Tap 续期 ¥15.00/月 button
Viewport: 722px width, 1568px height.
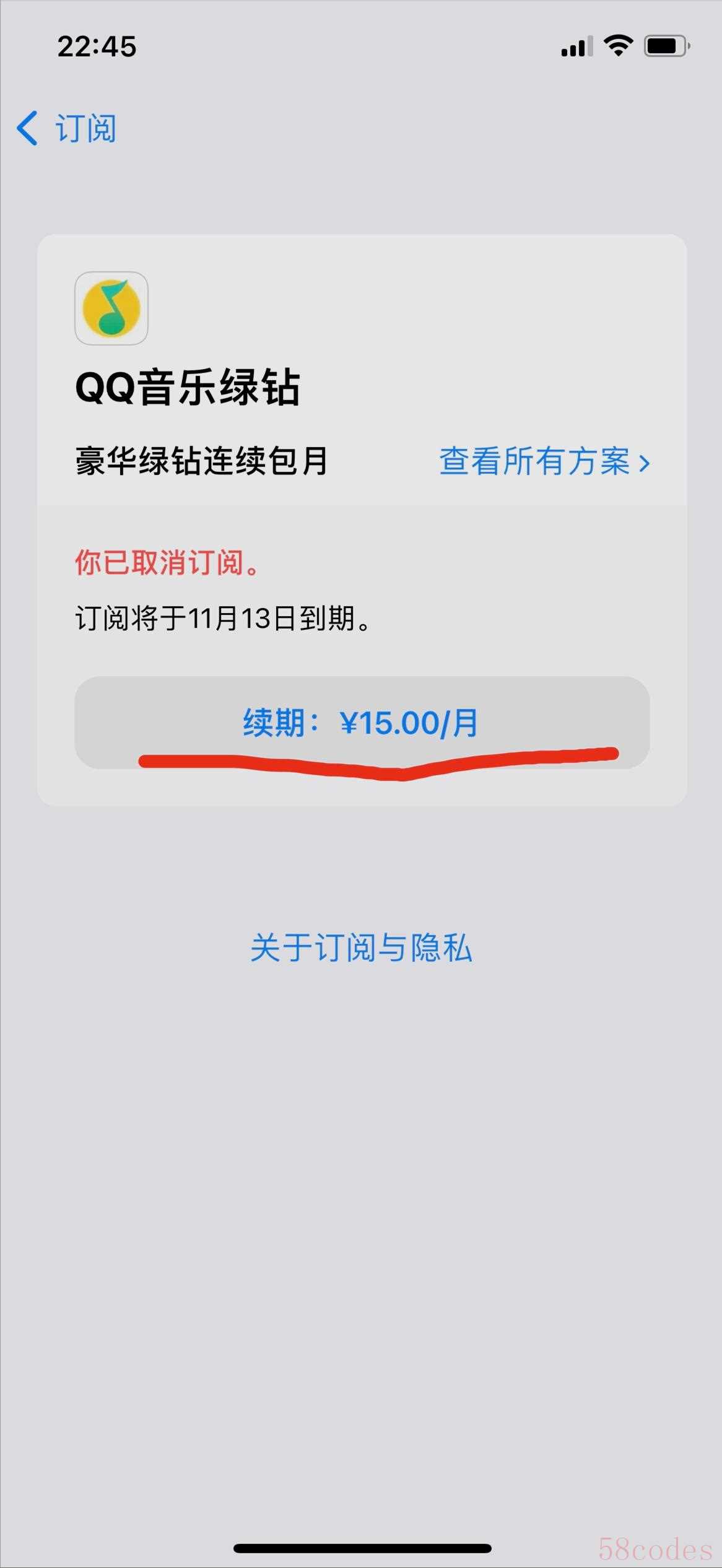click(x=362, y=722)
